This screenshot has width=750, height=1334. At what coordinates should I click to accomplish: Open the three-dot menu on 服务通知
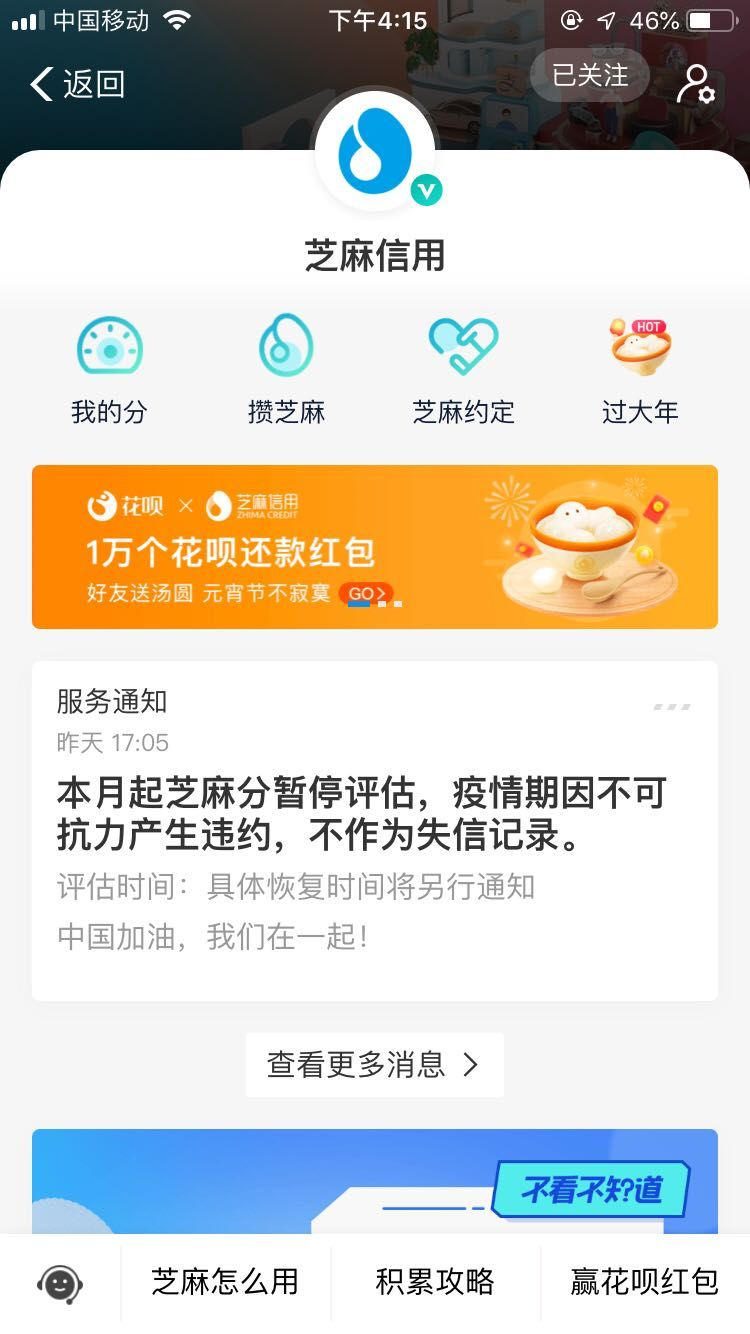coord(672,706)
